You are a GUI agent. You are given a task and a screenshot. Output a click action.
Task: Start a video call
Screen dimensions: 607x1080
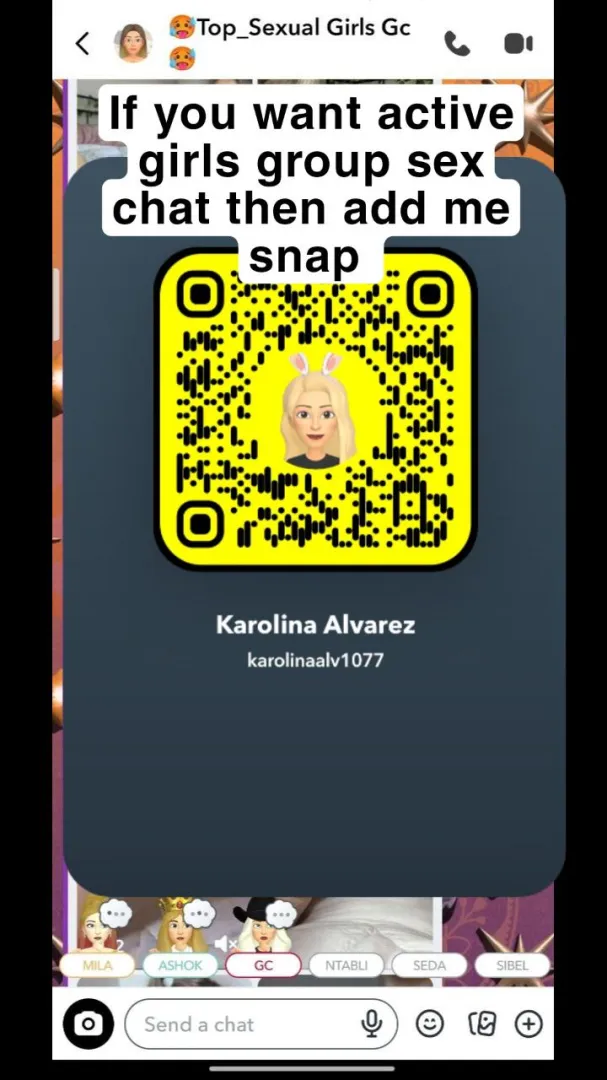tap(517, 43)
